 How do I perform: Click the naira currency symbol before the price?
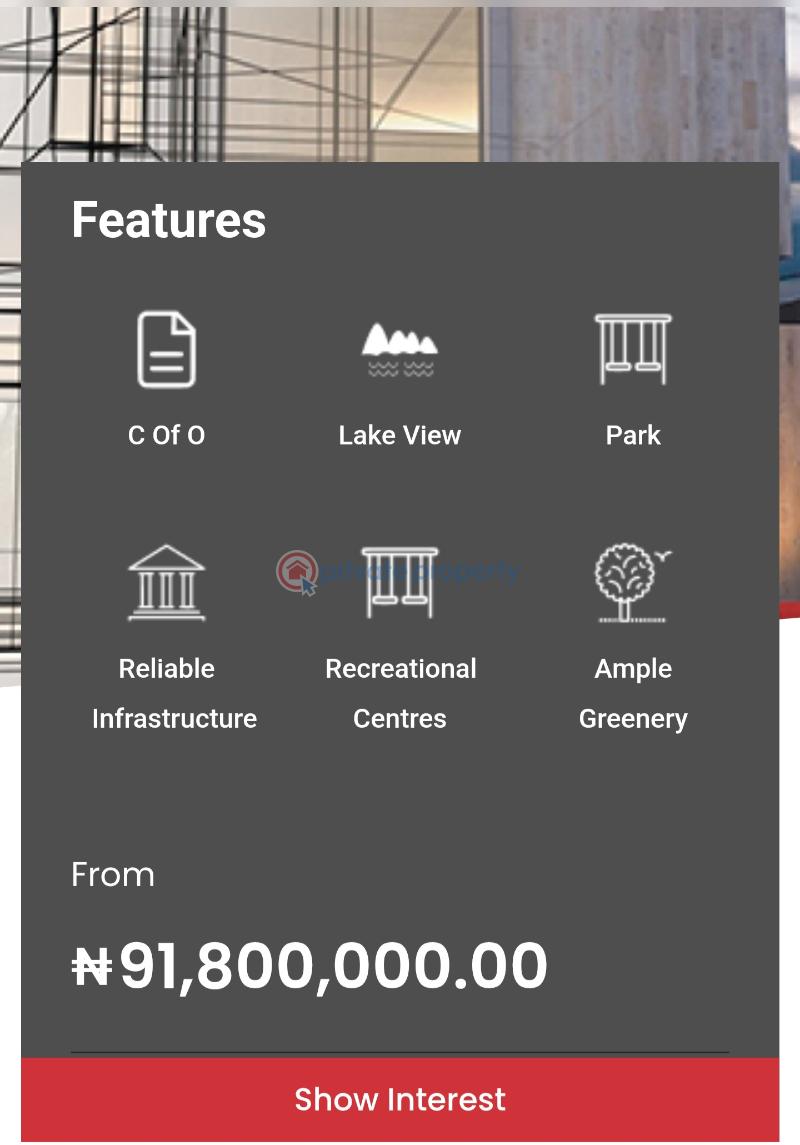pos(92,963)
